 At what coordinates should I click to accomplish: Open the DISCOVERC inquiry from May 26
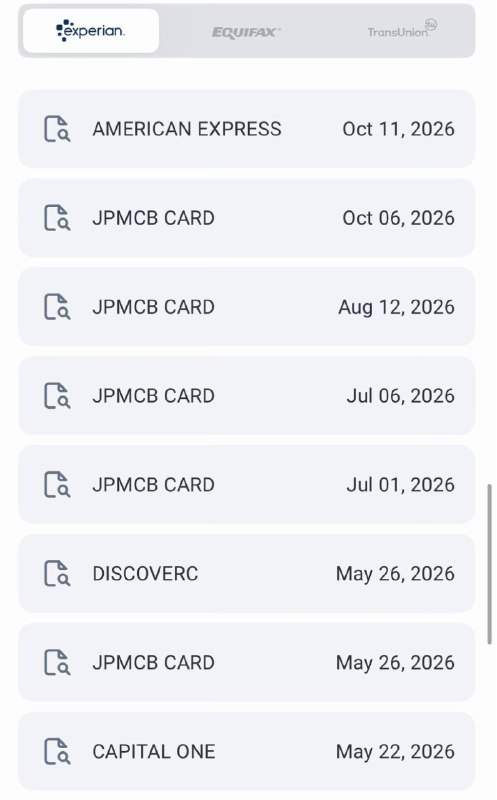coord(246,573)
